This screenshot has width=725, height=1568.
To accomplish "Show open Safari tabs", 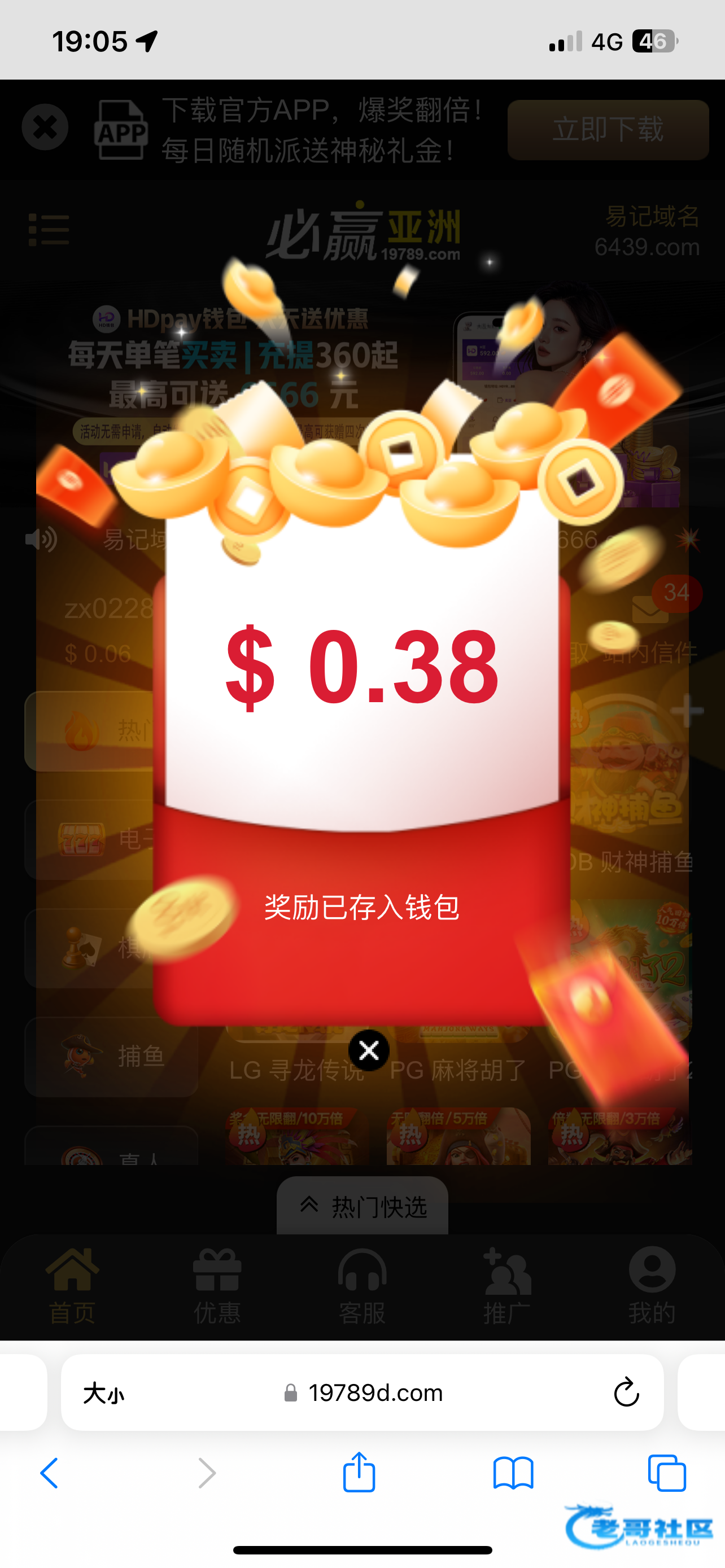I will coord(667,1473).
